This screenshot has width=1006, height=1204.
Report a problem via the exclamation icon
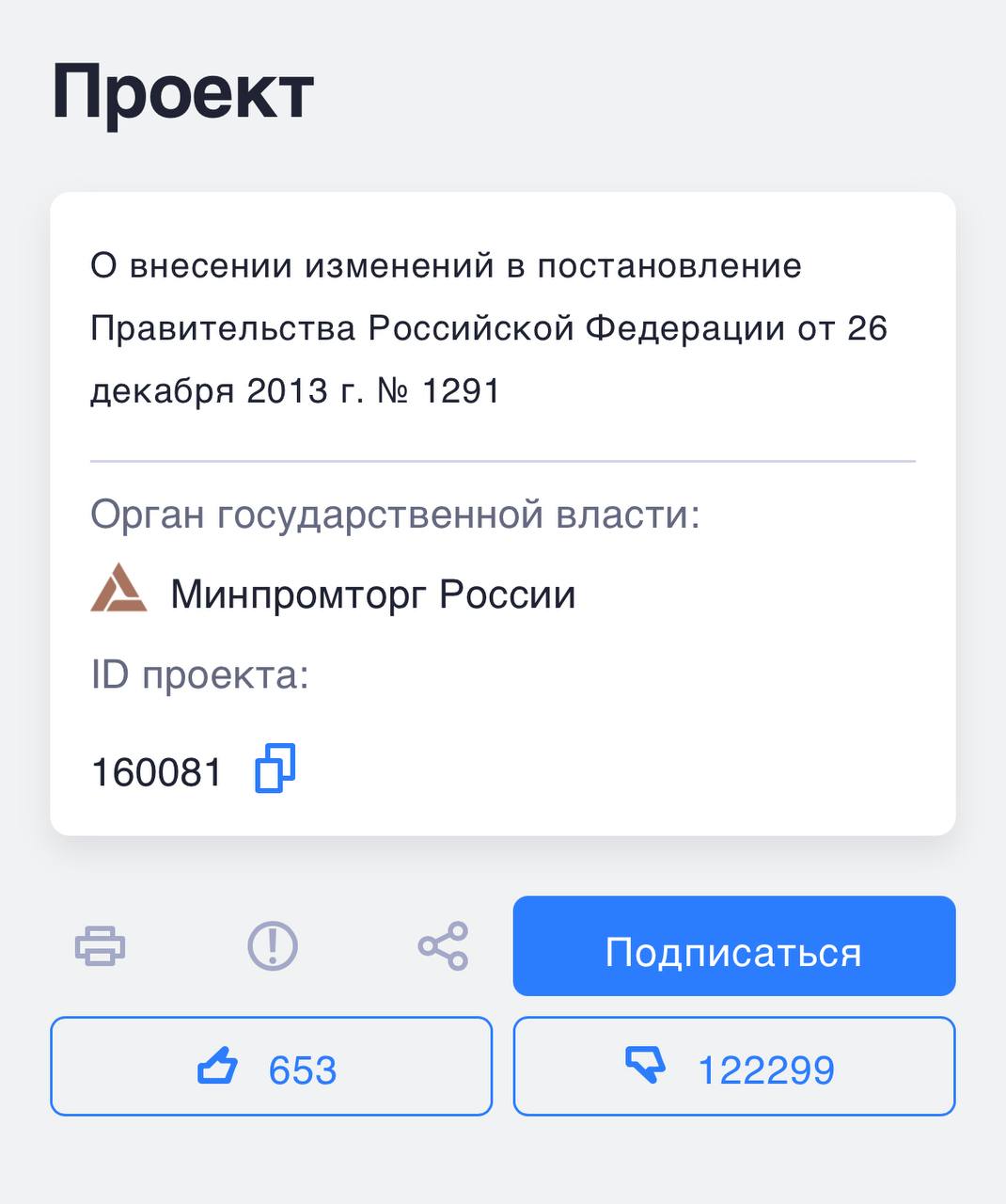click(x=273, y=945)
